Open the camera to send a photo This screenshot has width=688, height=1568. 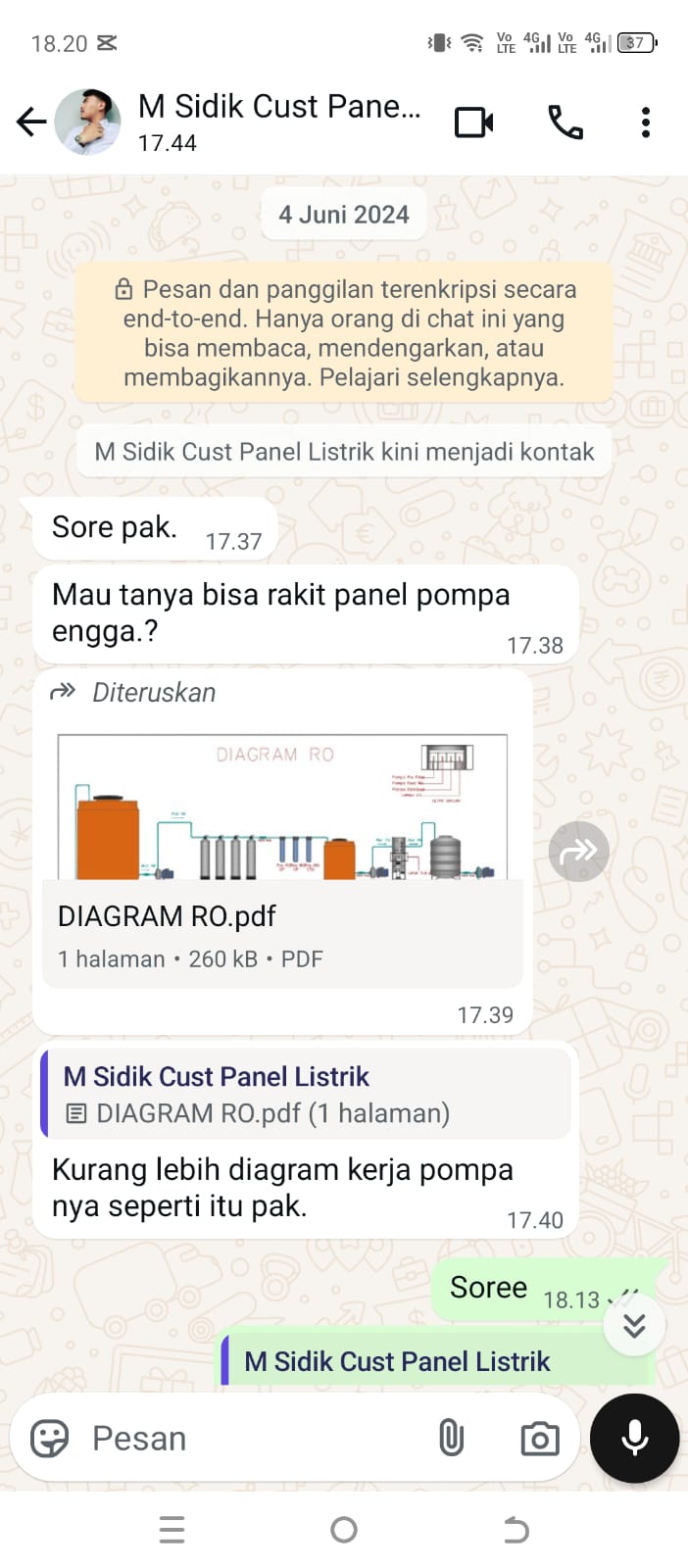[539, 1438]
